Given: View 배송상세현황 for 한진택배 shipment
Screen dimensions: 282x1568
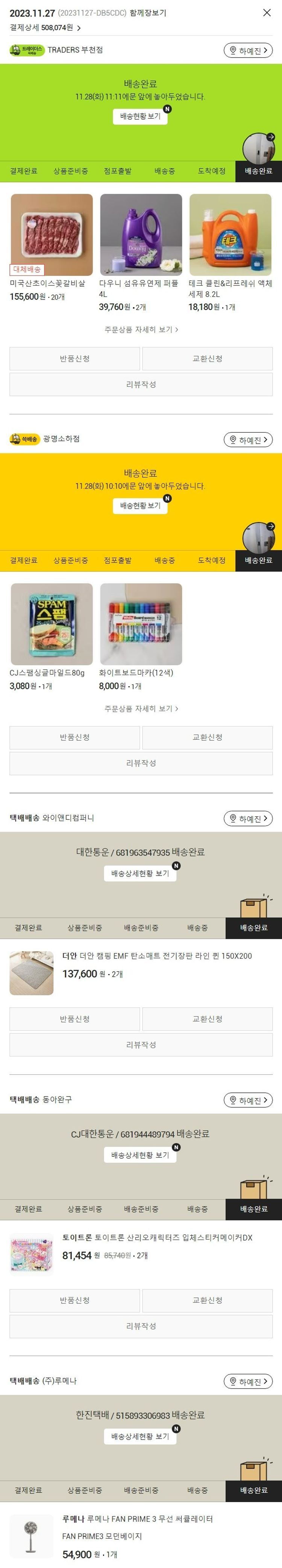Looking at the screenshot, I should (x=140, y=1437).
